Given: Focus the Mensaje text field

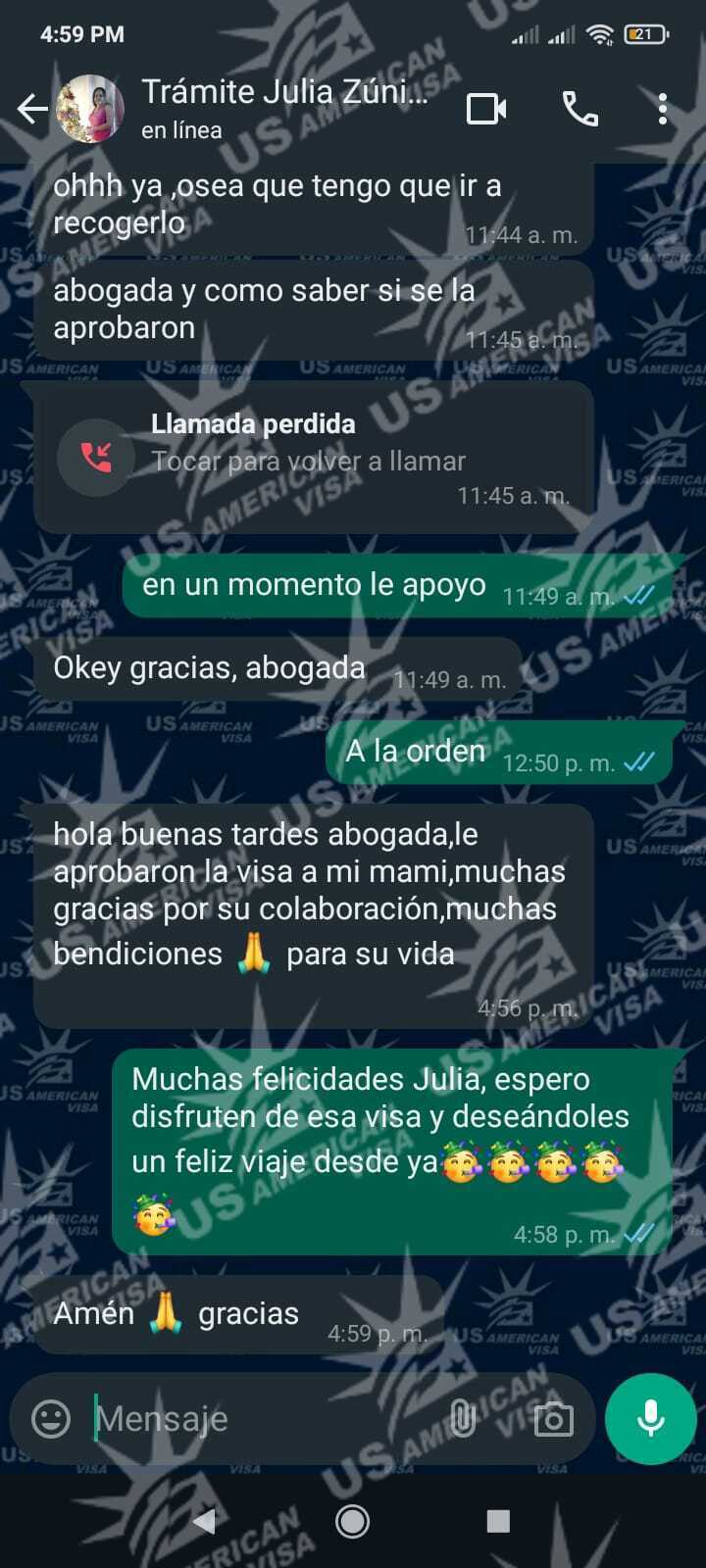Looking at the screenshot, I should point(265,1418).
